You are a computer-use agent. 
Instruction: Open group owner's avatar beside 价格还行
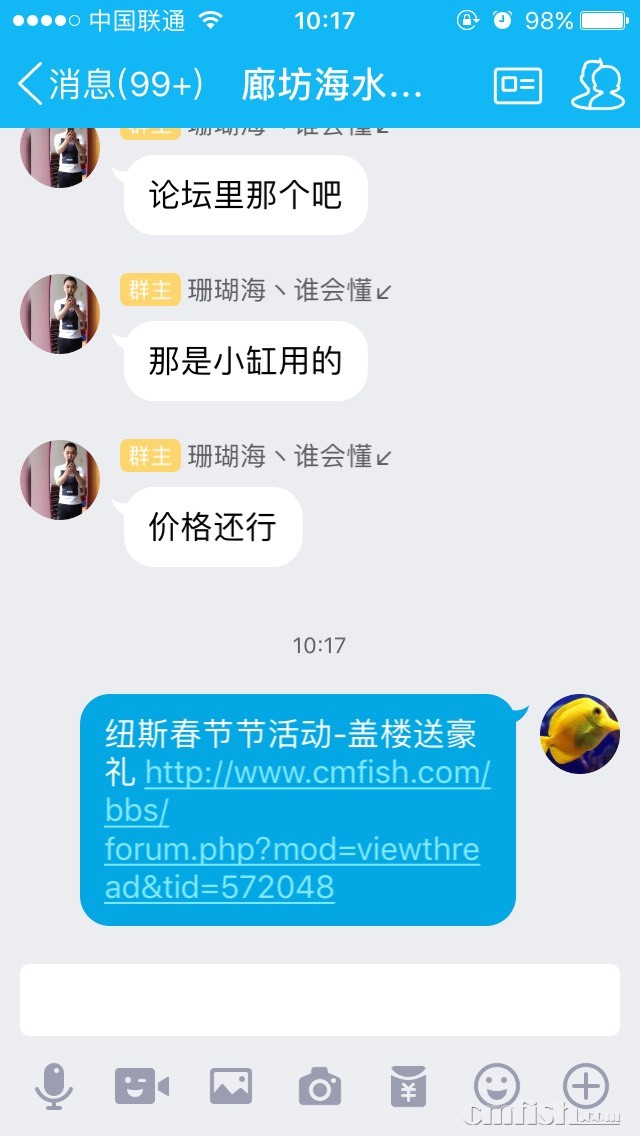point(59,480)
